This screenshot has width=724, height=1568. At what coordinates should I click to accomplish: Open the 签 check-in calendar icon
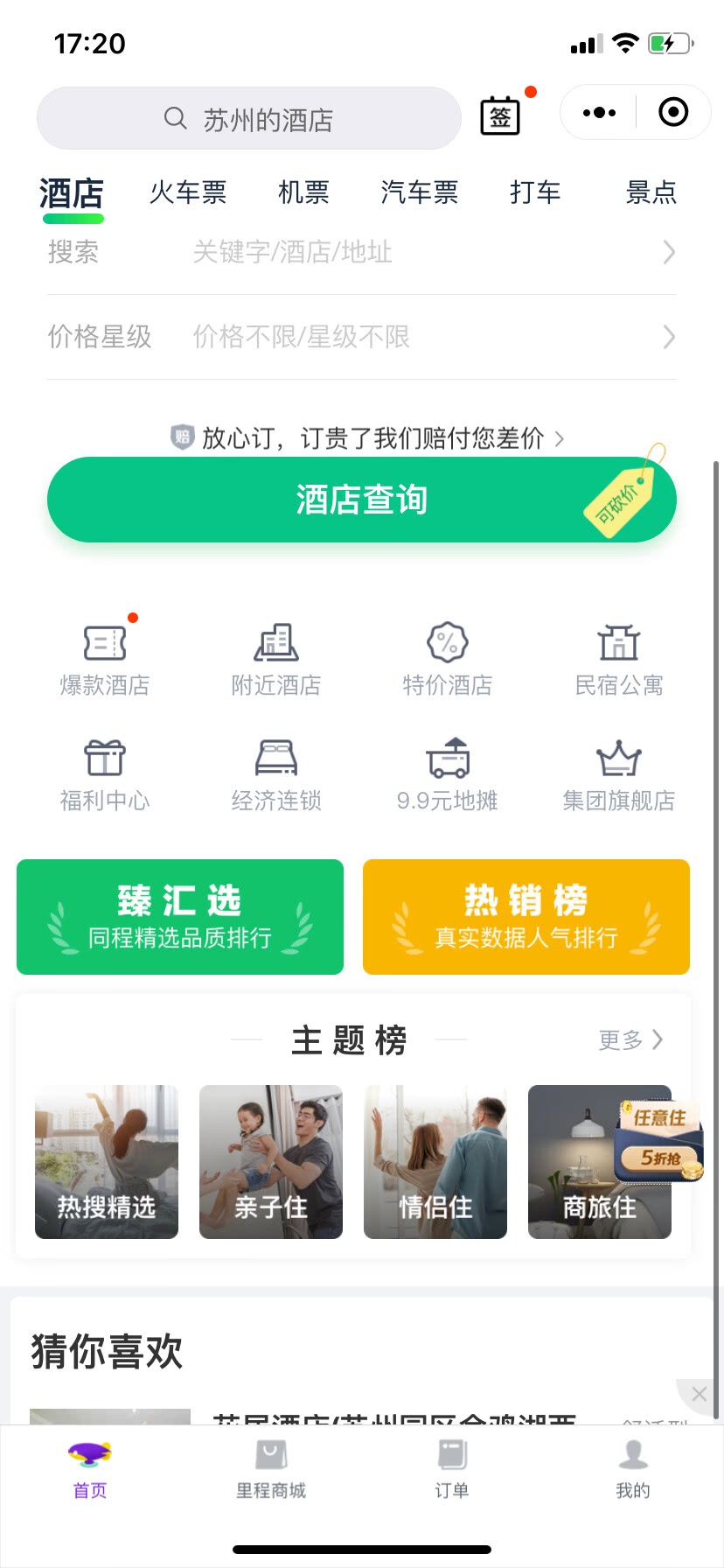[x=500, y=115]
